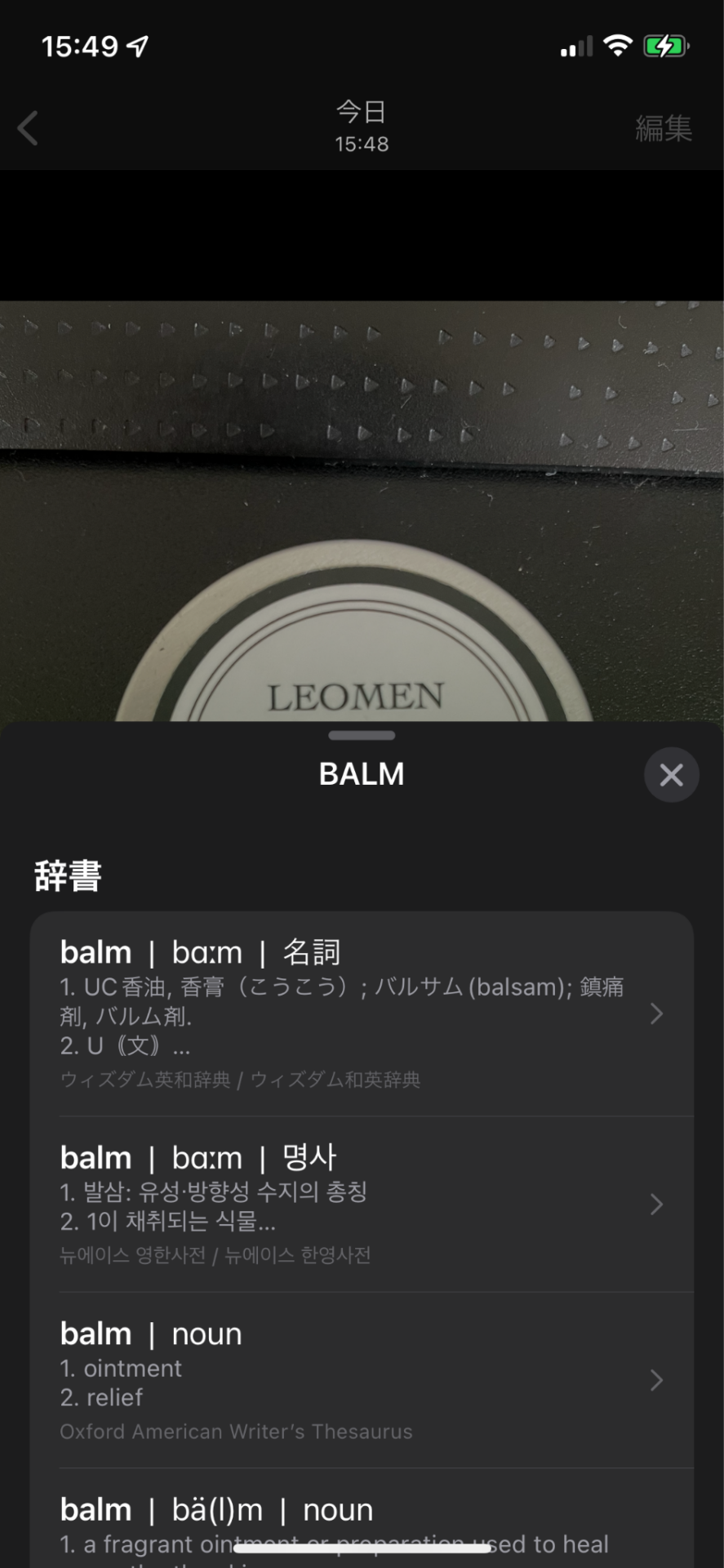Tap the 編集 edit button
This screenshot has height=1568, width=724.
[x=663, y=128]
